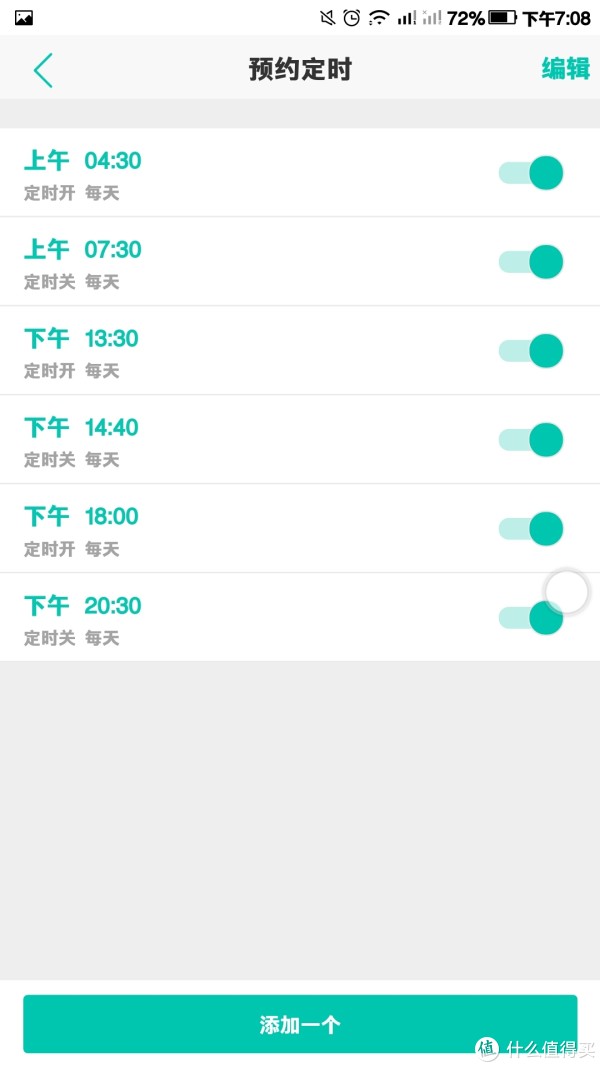Tap the 编辑 button
This screenshot has width=600, height=1067.
coord(565,69)
